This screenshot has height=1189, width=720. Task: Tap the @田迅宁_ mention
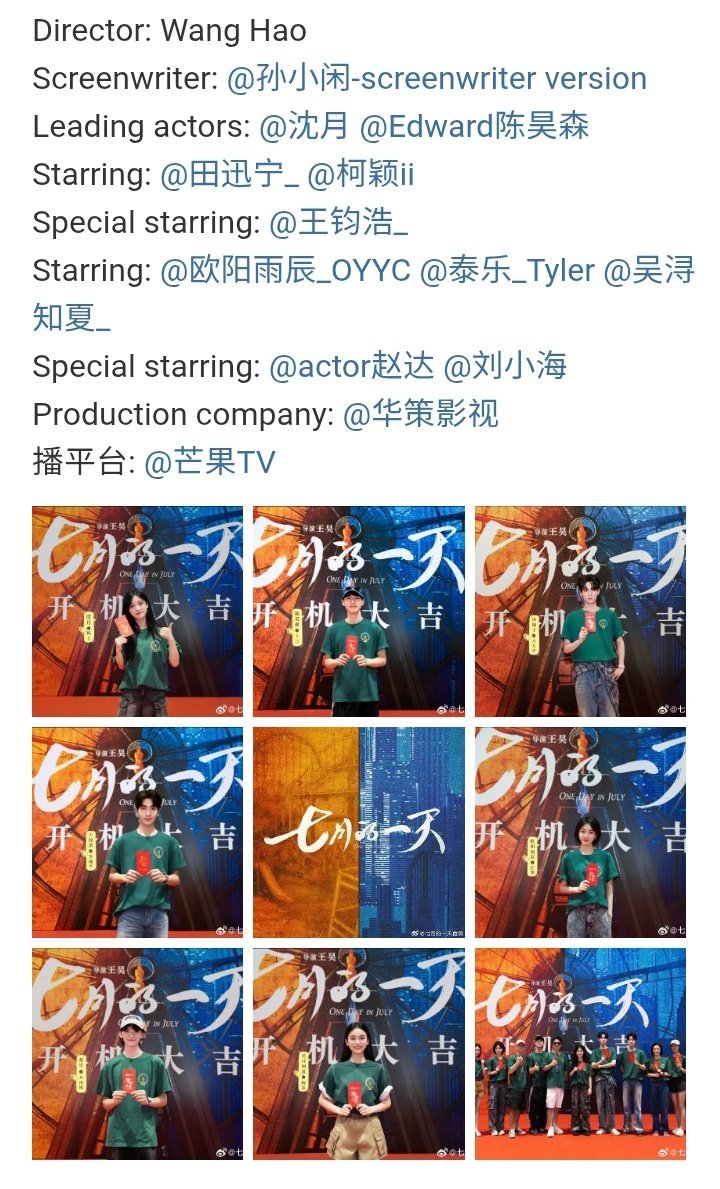point(229,175)
